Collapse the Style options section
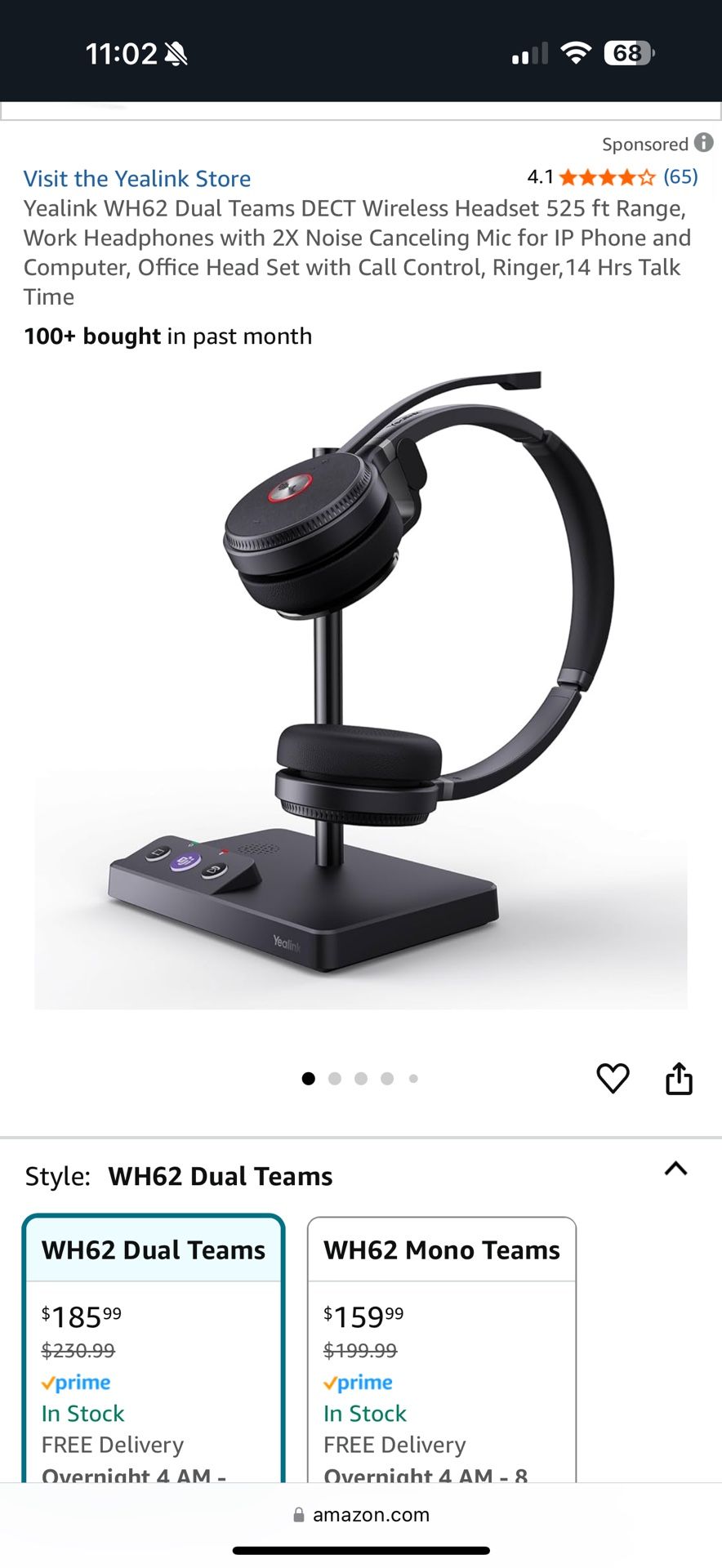The image size is (722, 1568). tap(675, 1169)
